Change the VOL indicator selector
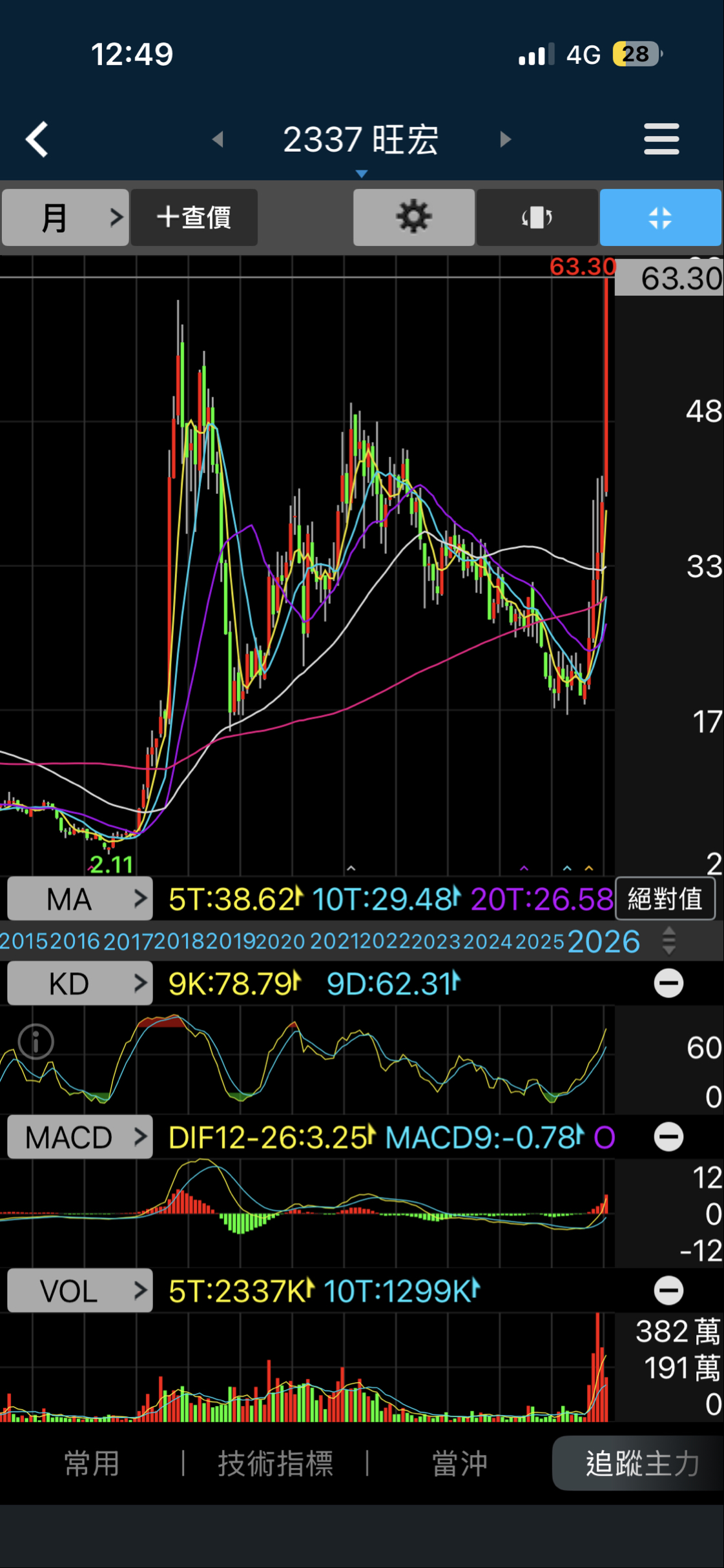The width and height of the screenshot is (724, 1568). 79,1290
